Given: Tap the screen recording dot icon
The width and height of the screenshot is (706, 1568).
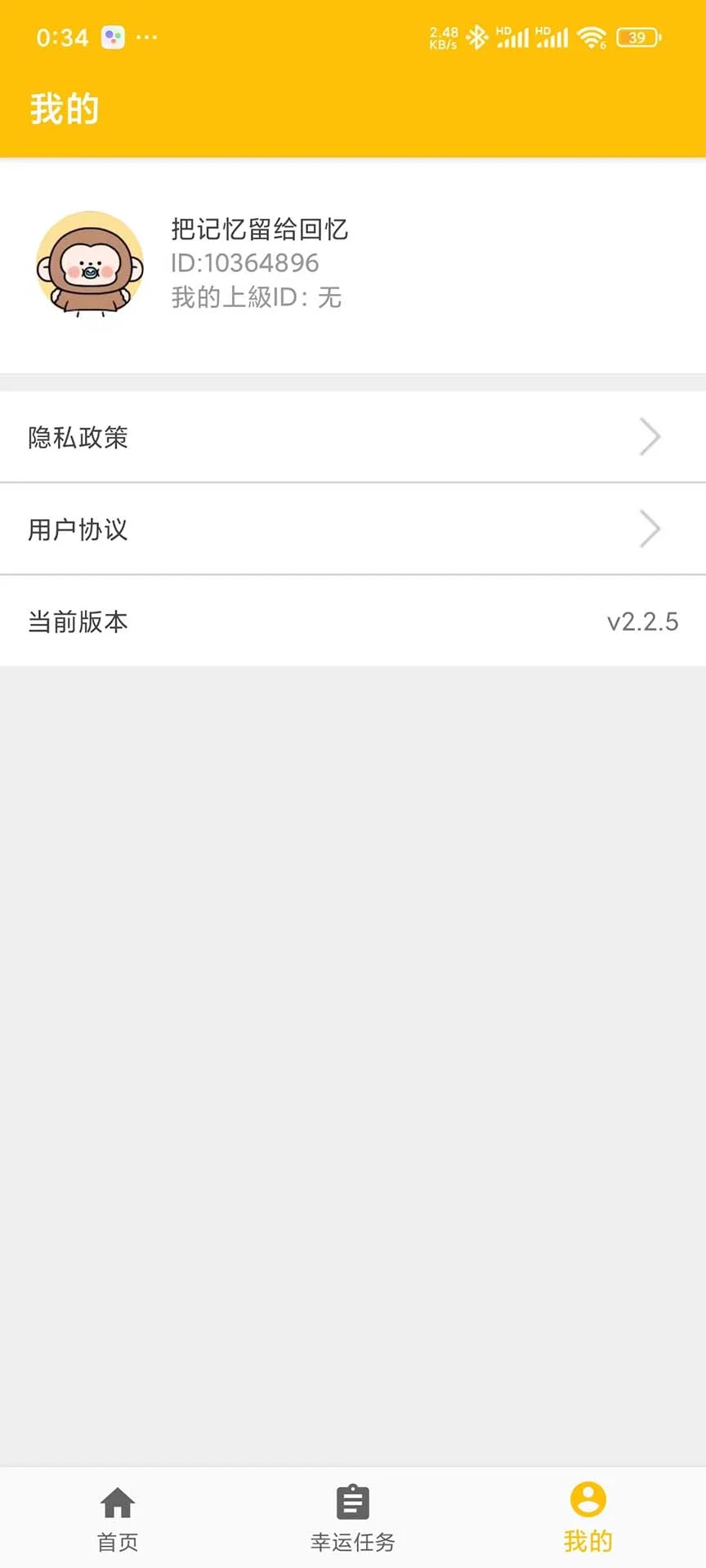Looking at the screenshot, I should coord(111,37).
